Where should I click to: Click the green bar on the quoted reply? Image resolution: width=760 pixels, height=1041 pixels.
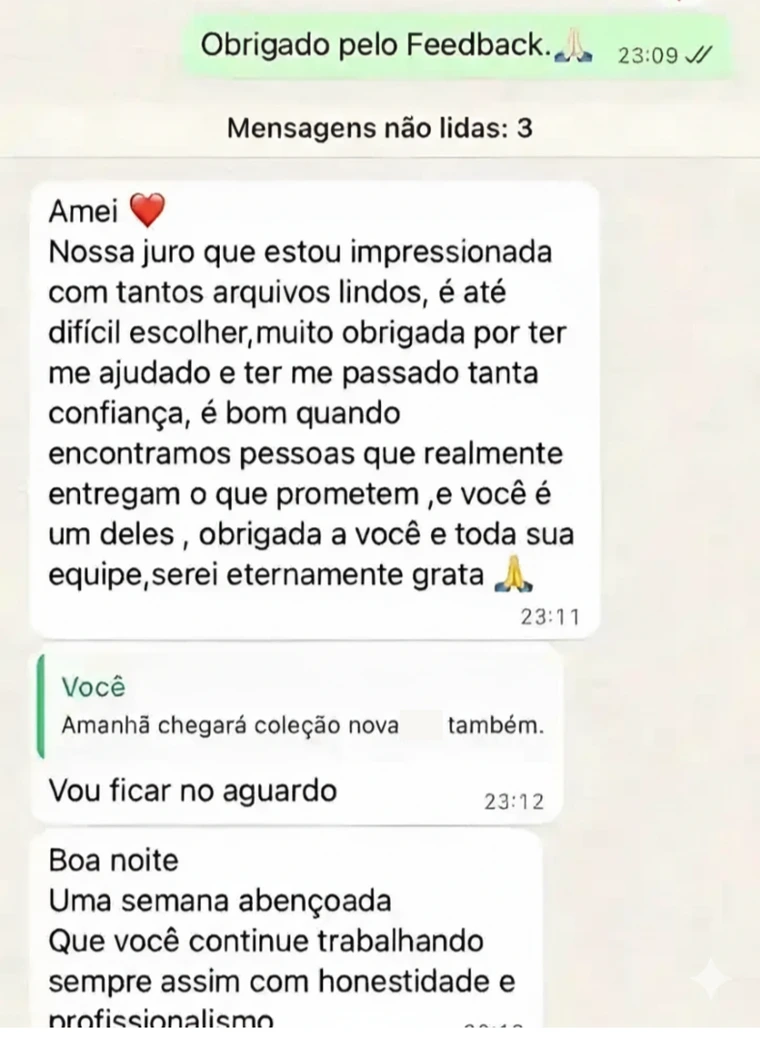click(x=40, y=706)
